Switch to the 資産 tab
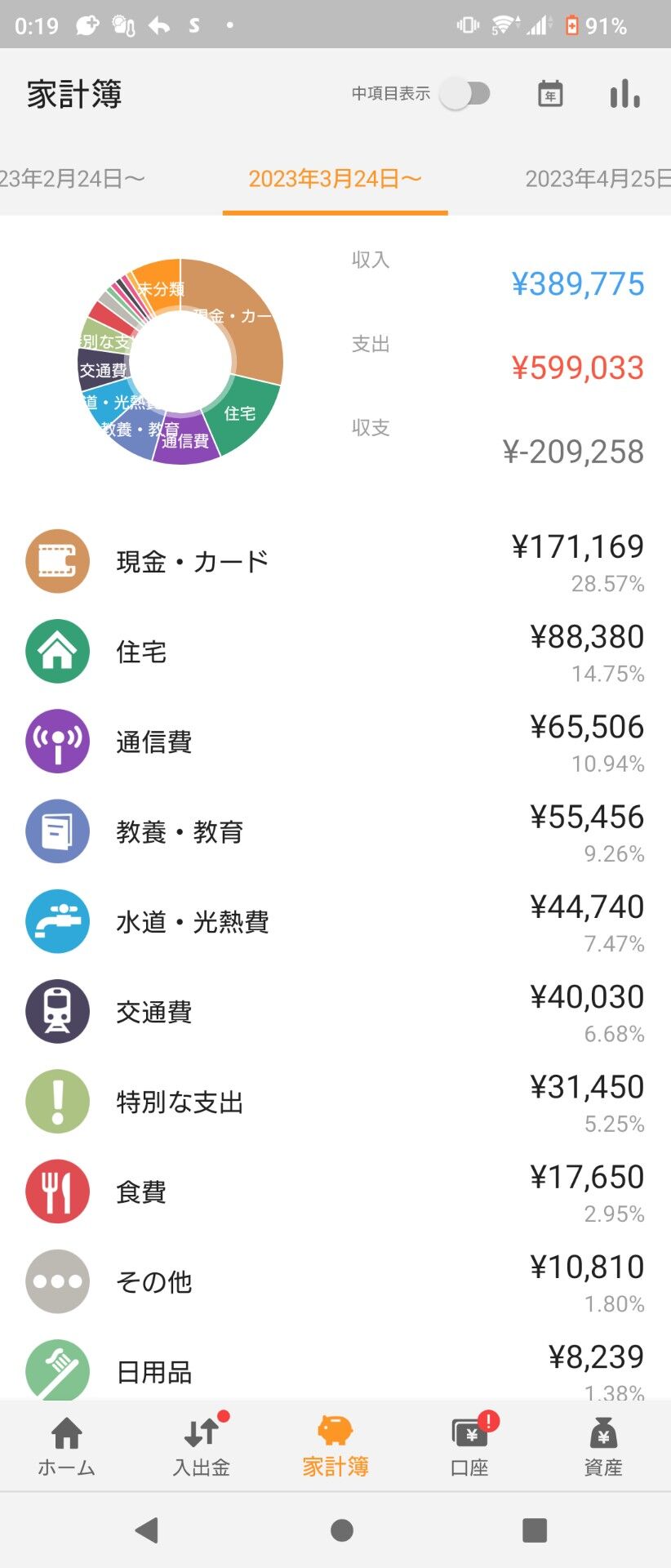The width and height of the screenshot is (671, 1568). (603, 1446)
